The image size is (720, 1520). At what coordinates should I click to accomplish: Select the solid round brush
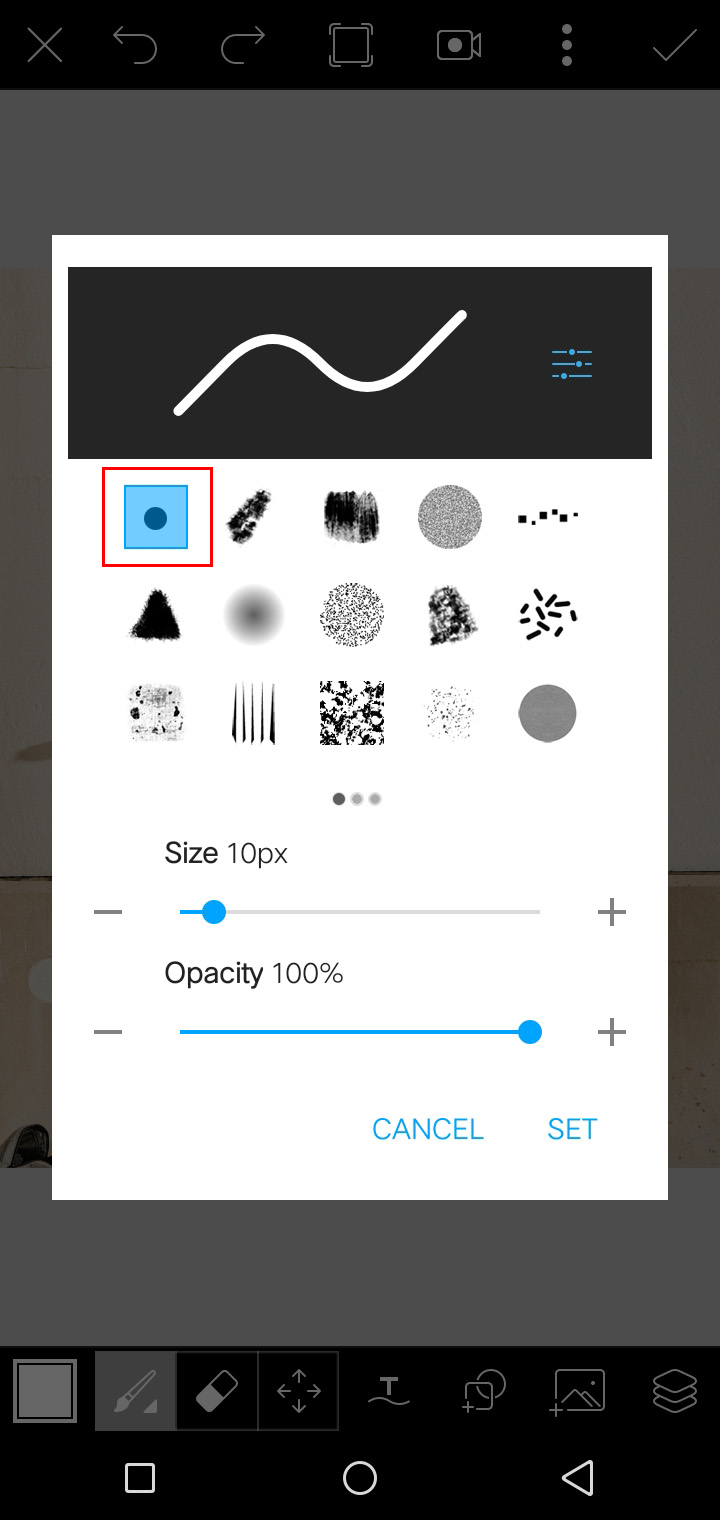(156, 517)
